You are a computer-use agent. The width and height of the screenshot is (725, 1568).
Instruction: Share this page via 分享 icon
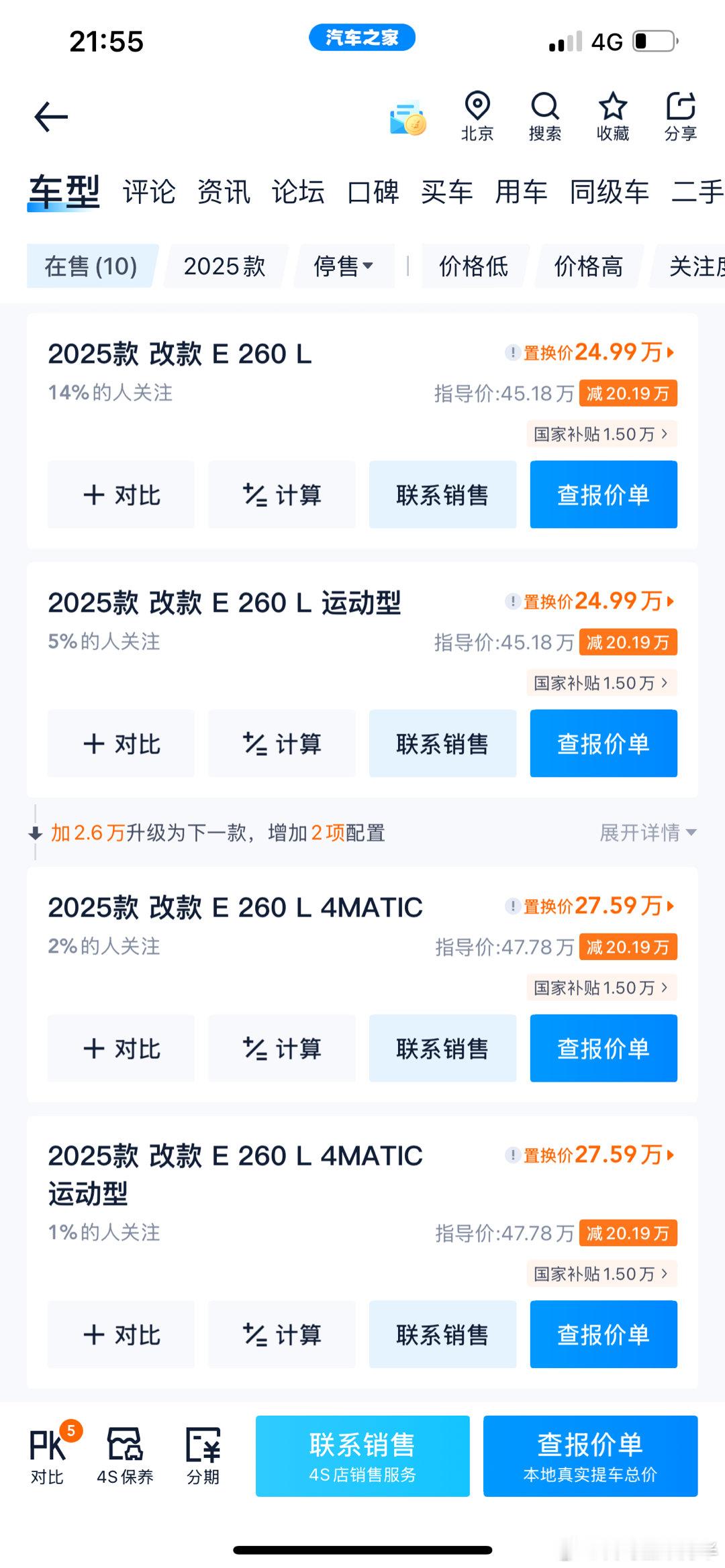[681, 117]
